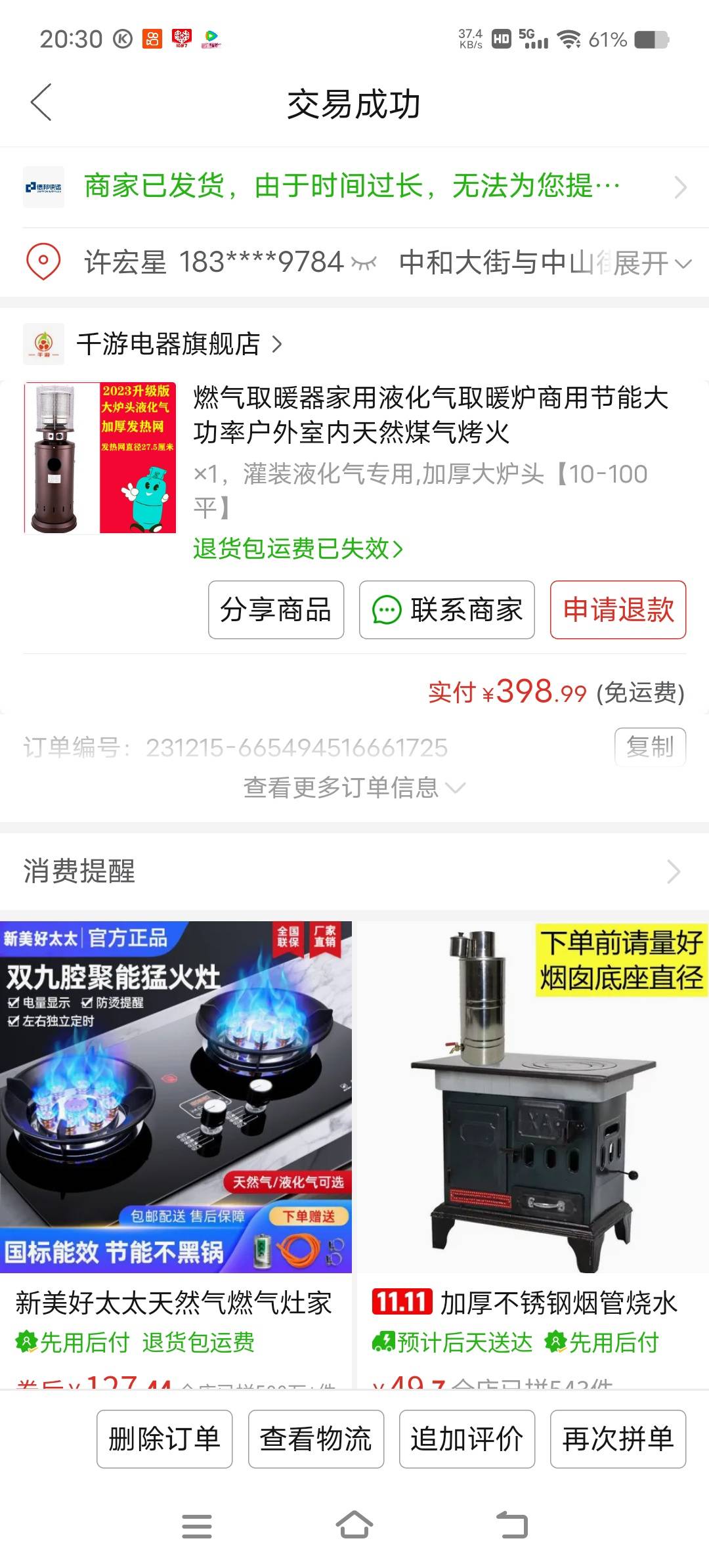This screenshot has width=709, height=1568.
Task: Expand 查看更多订单信息
Action: (x=354, y=787)
